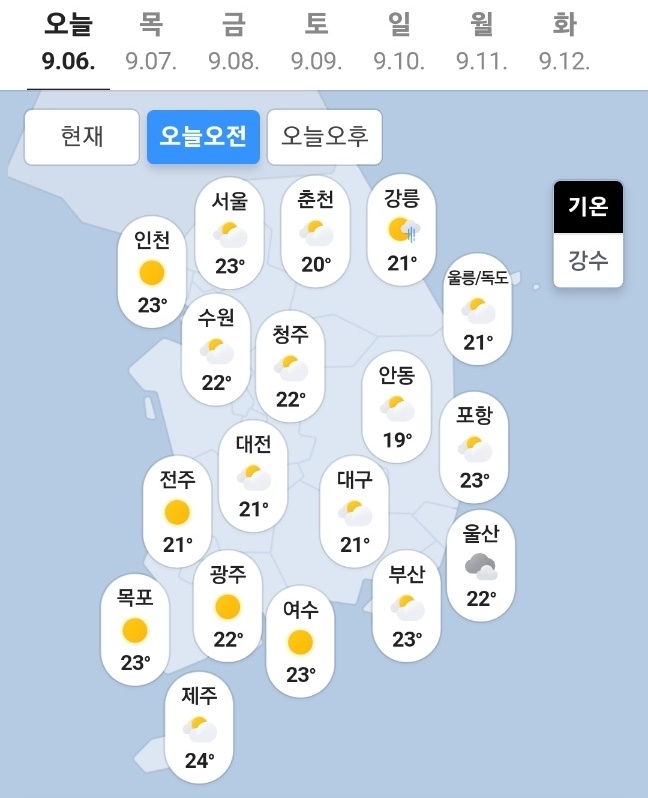This screenshot has height=798, width=648.
Task: Open the 부산 weather card
Action: click(x=407, y=606)
